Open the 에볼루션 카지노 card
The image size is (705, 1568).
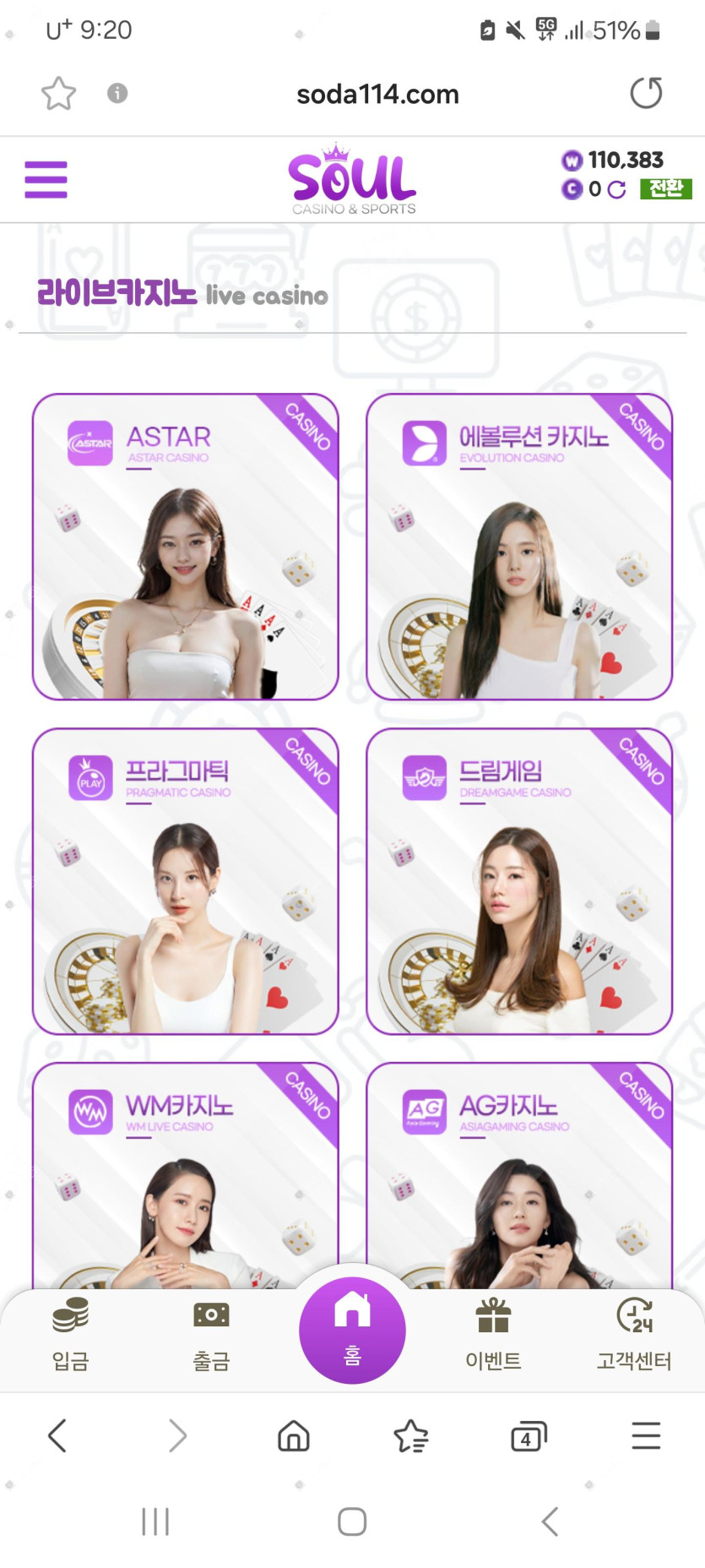pyautogui.click(x=519, y=547)
